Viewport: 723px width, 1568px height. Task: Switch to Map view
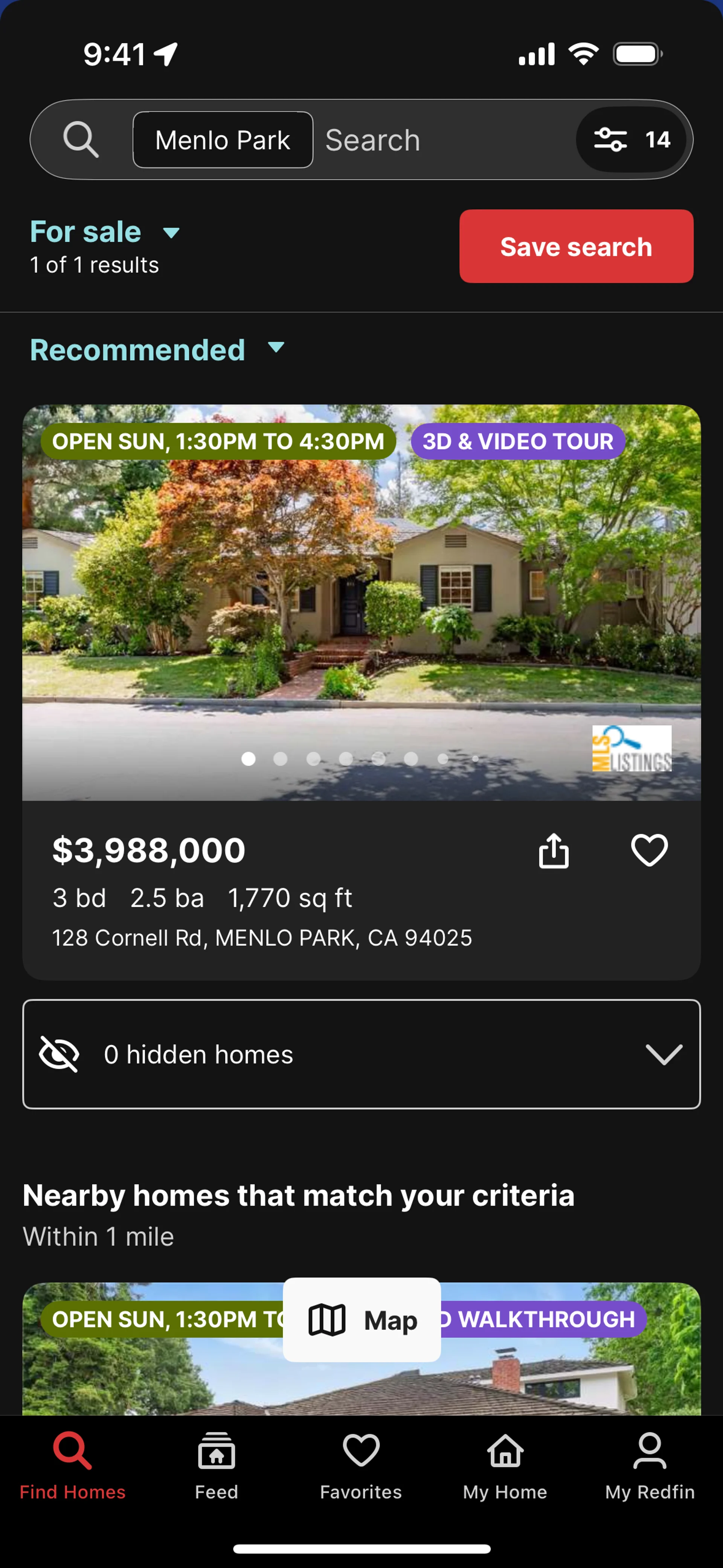coord(361,1319)
